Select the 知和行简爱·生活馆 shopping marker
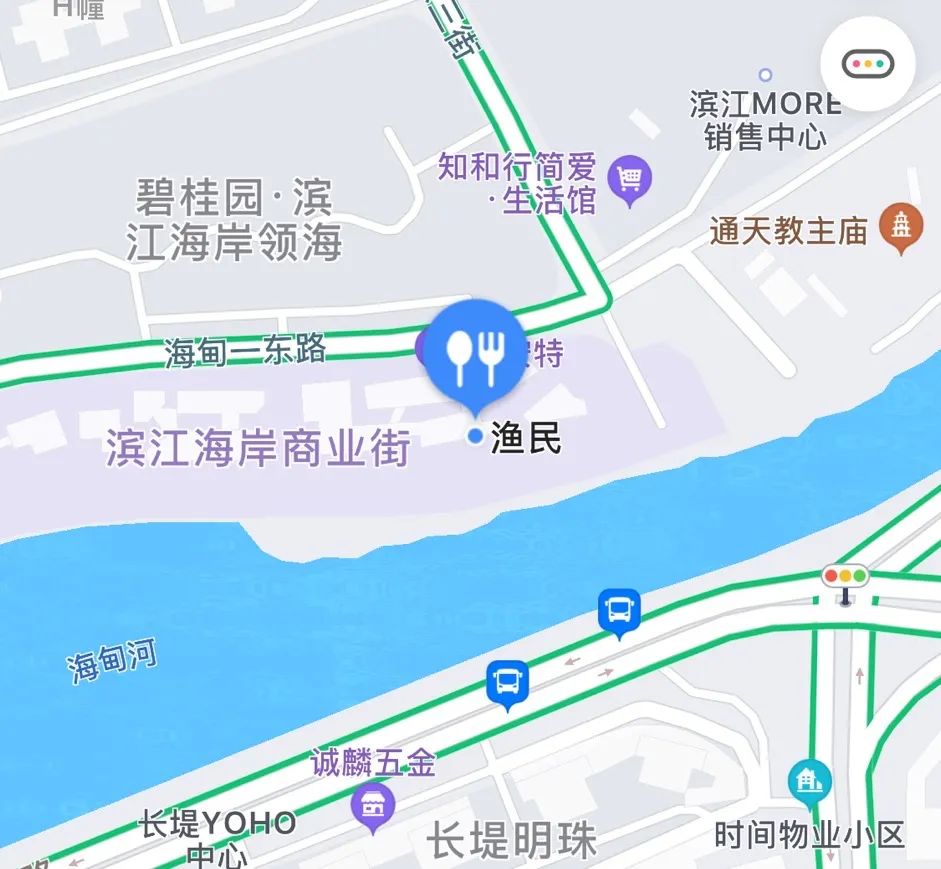Image resolution: width=941 pixels, height=869 pixels. pos(630,181)
